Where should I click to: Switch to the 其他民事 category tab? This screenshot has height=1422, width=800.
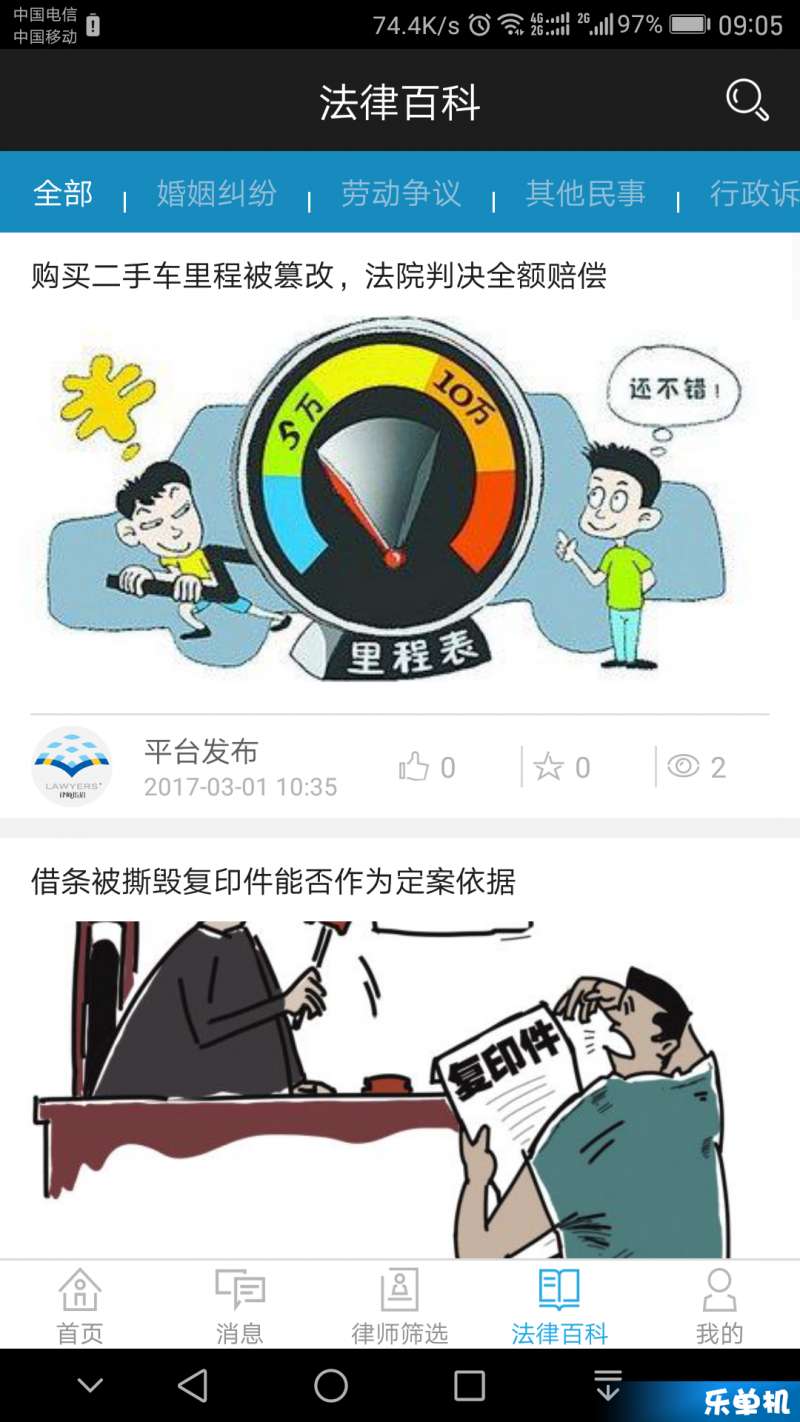point(585,193)
